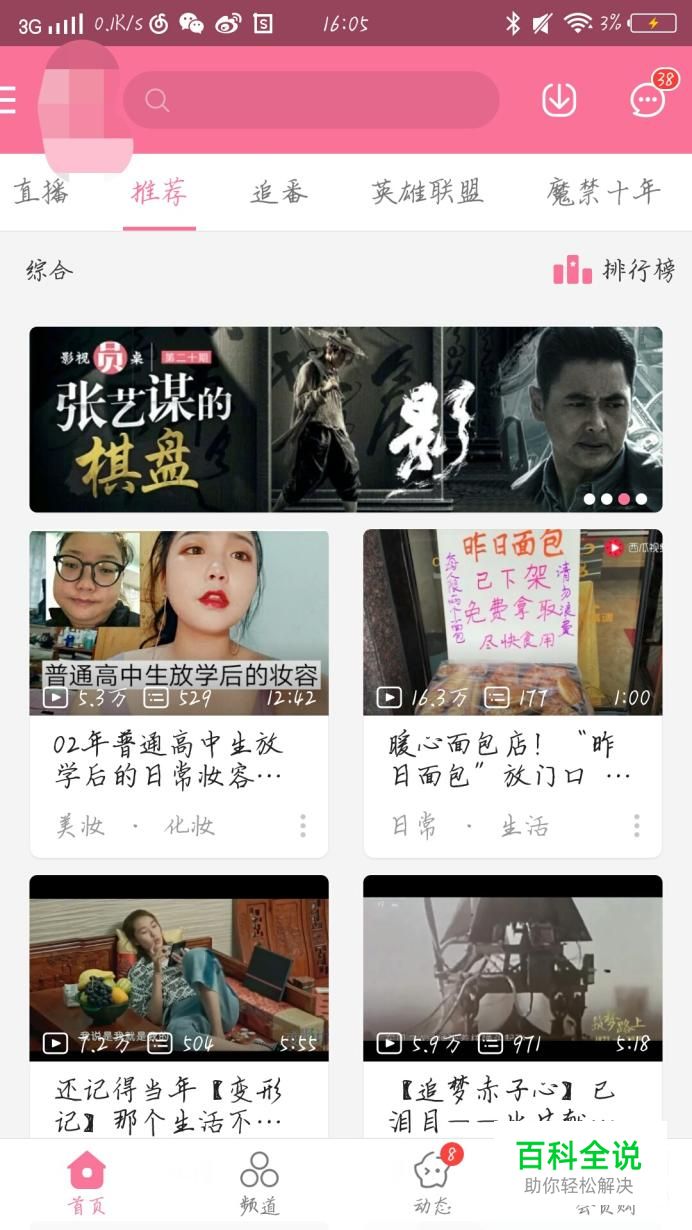692x1230 pixels.
Task: Select the 追番 tab
Action: coord(279,192)
